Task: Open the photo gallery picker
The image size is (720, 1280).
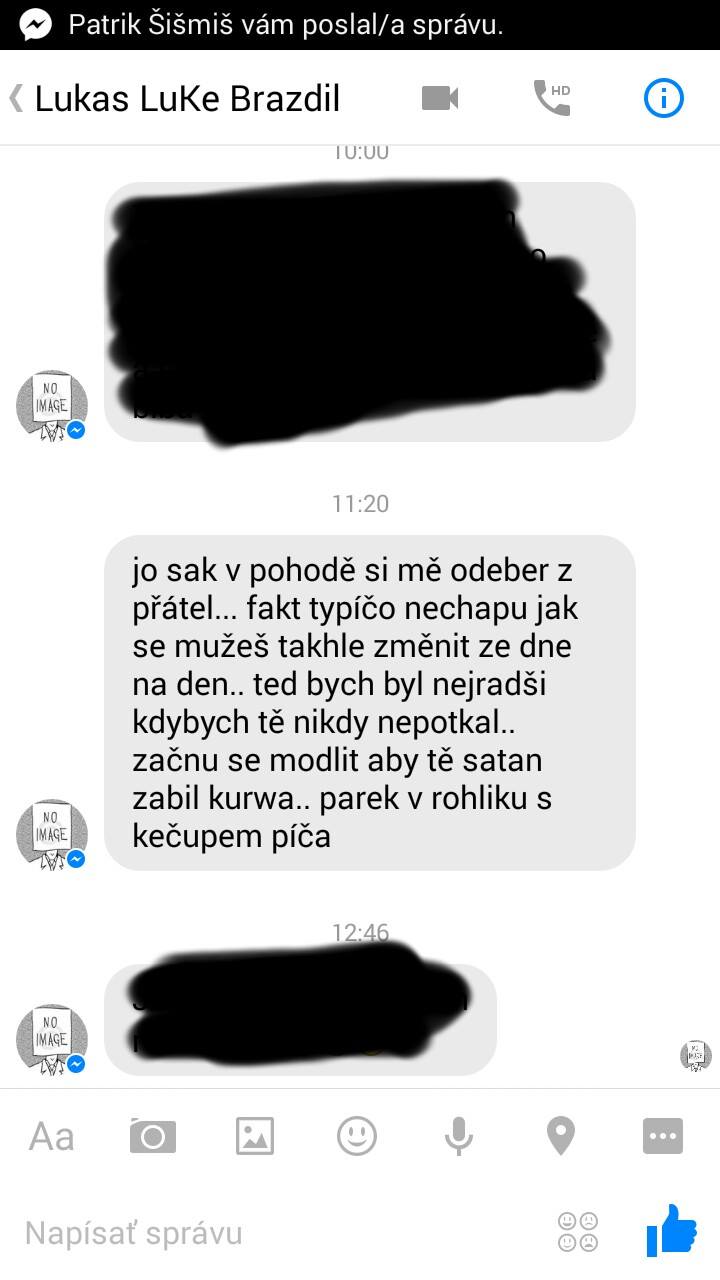Action: coord(255,1136)
